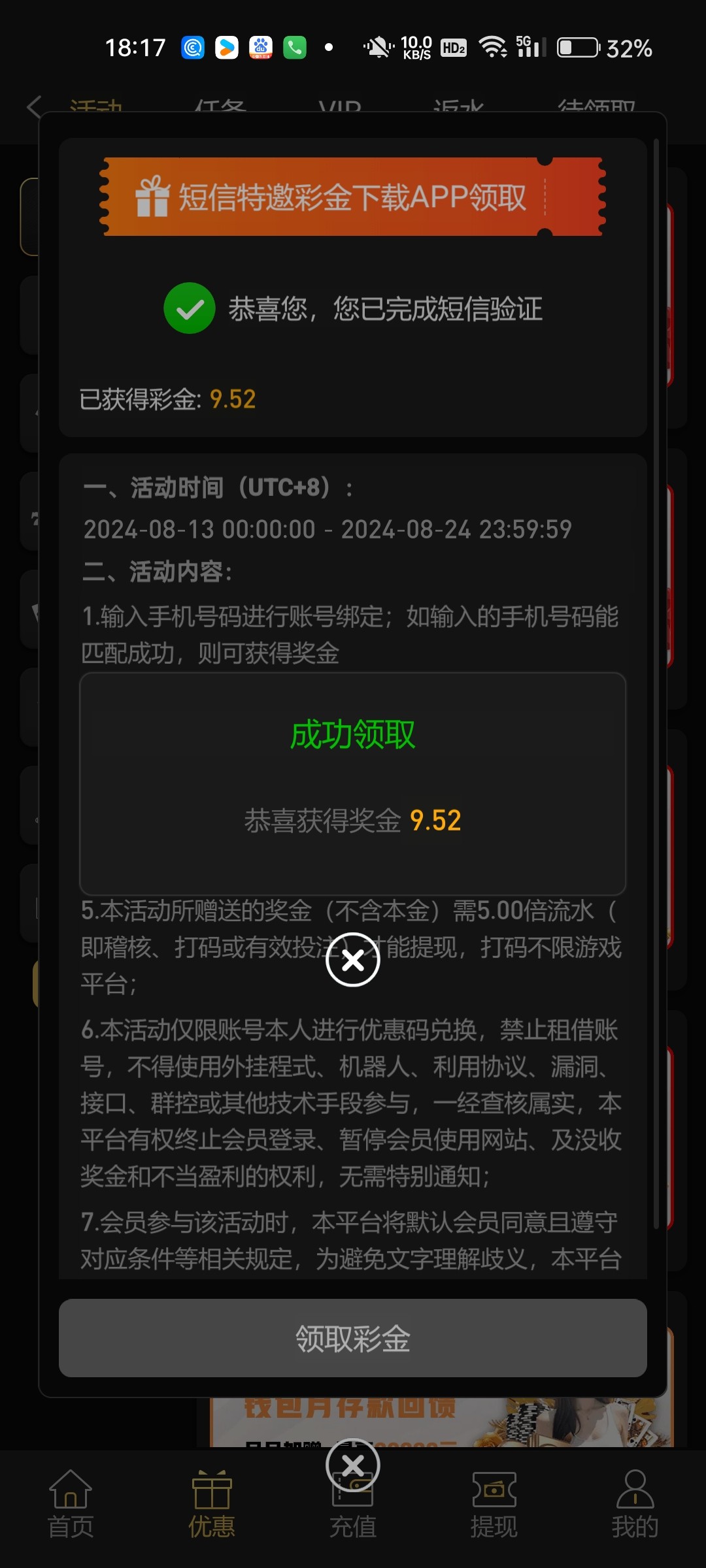
Task: Dismiss the SMS bonus dialog
Action: click(x=353, y=1465)
